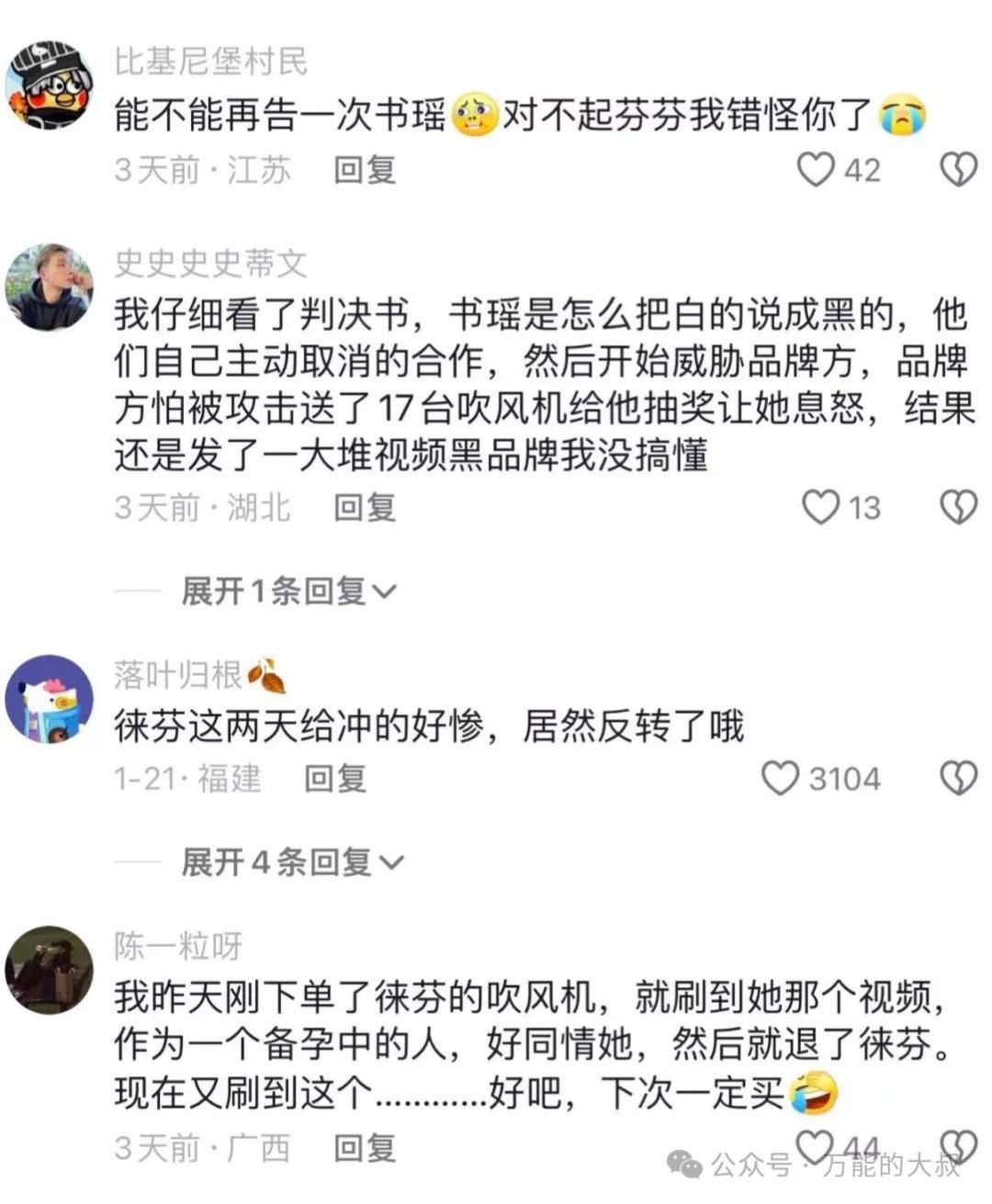Screen dimensions: 992x1204
Task: View 史史史史蒂文's profile avatar
Action: click(50, 287)
